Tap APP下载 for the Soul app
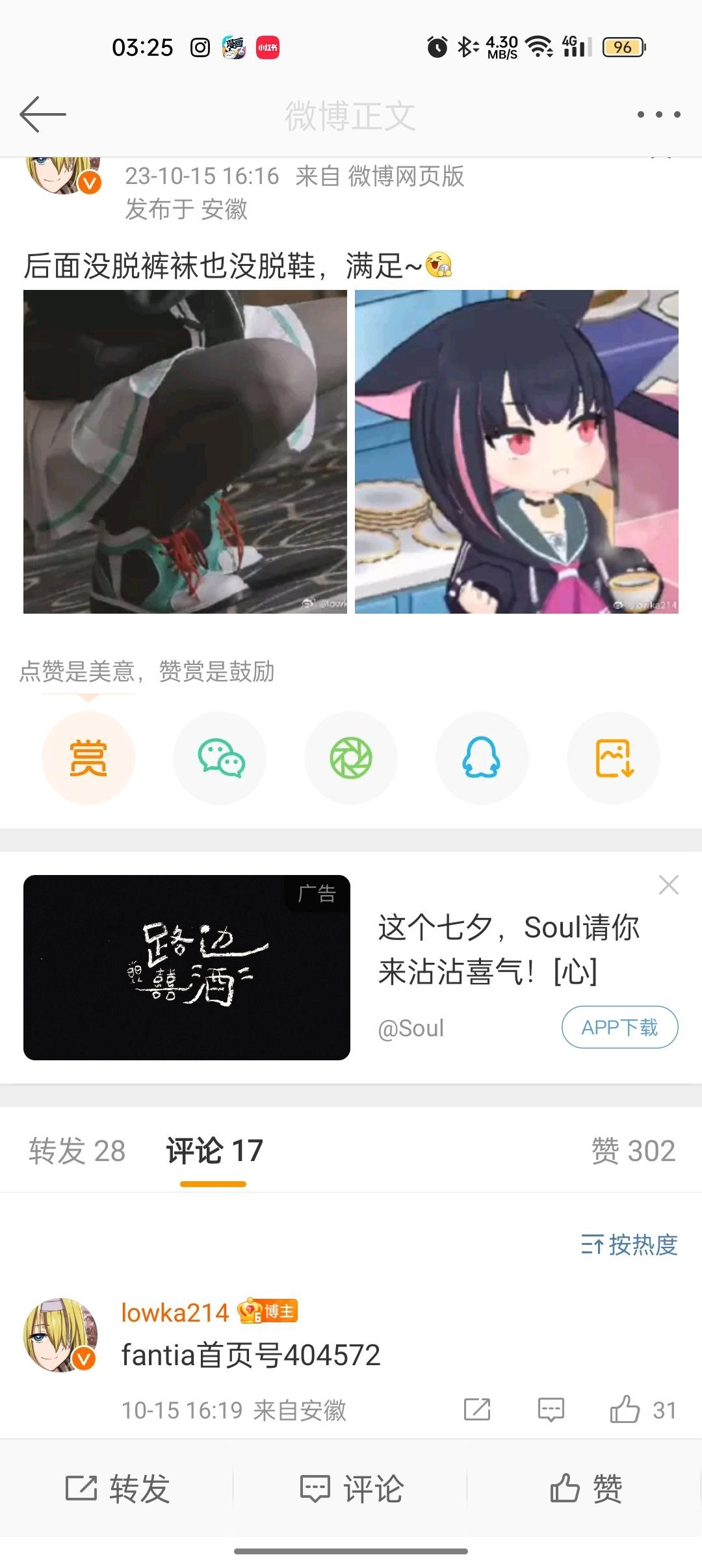This screenshot has height=1568, width=702. coord(619,1027)
